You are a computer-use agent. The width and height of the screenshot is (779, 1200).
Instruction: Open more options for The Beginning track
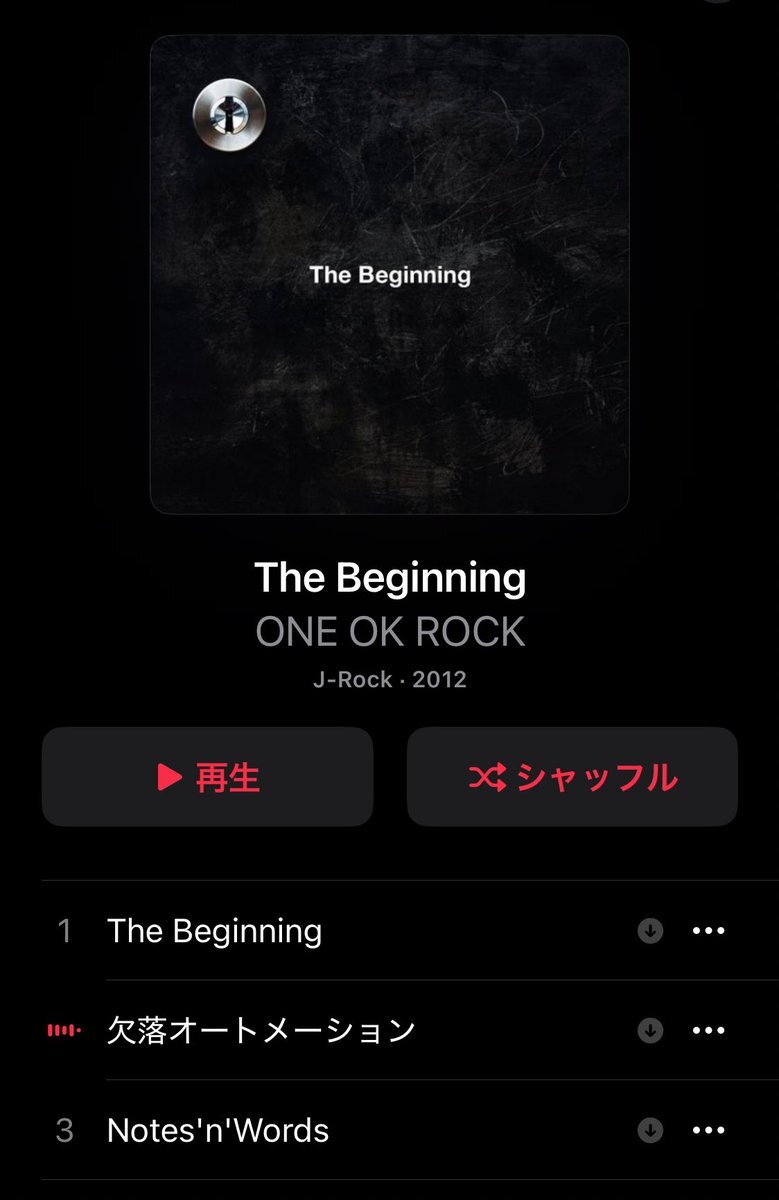(x=708, y=931)
